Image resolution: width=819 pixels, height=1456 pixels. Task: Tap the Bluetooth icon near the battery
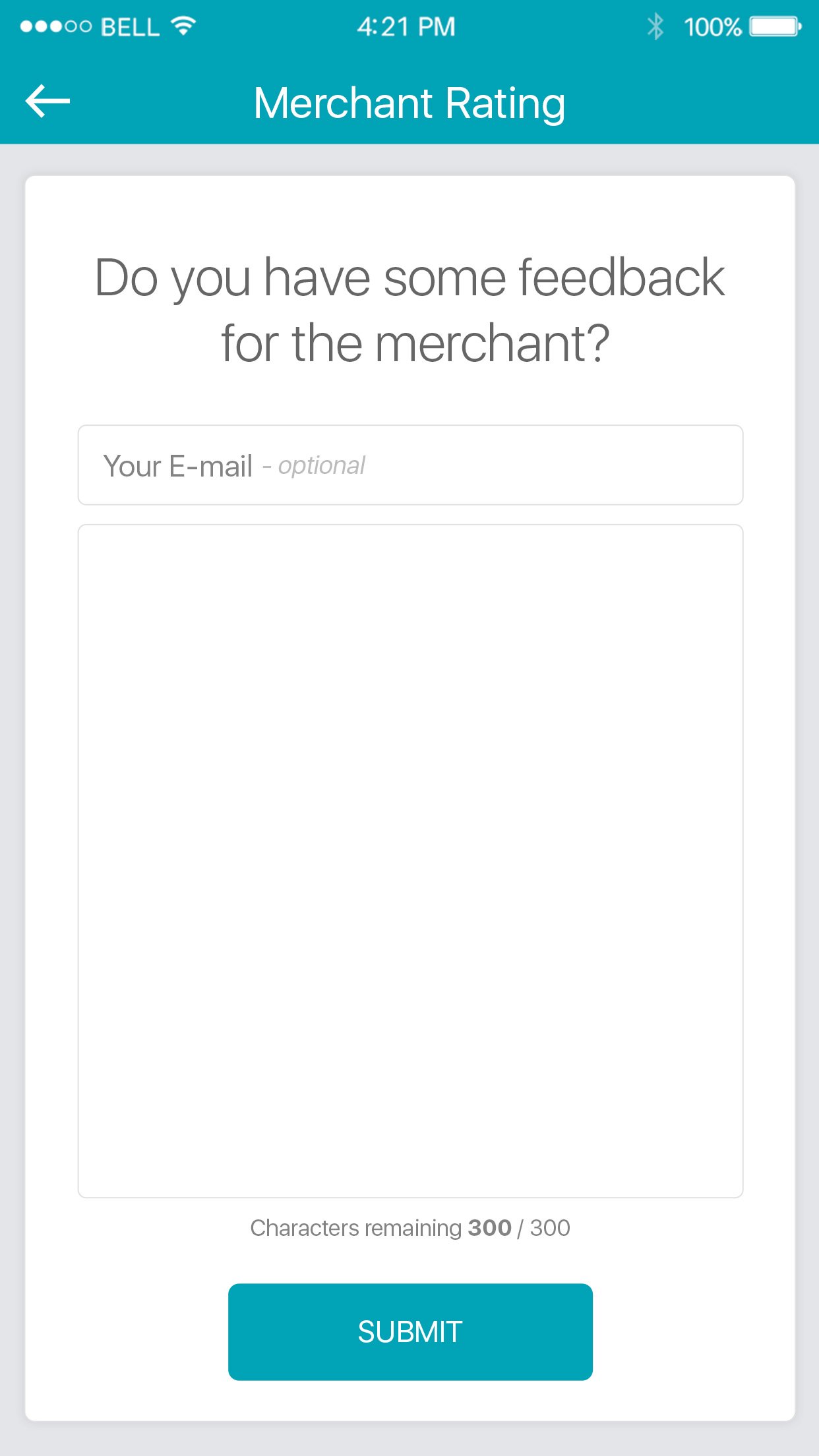(x=655, y=26)
